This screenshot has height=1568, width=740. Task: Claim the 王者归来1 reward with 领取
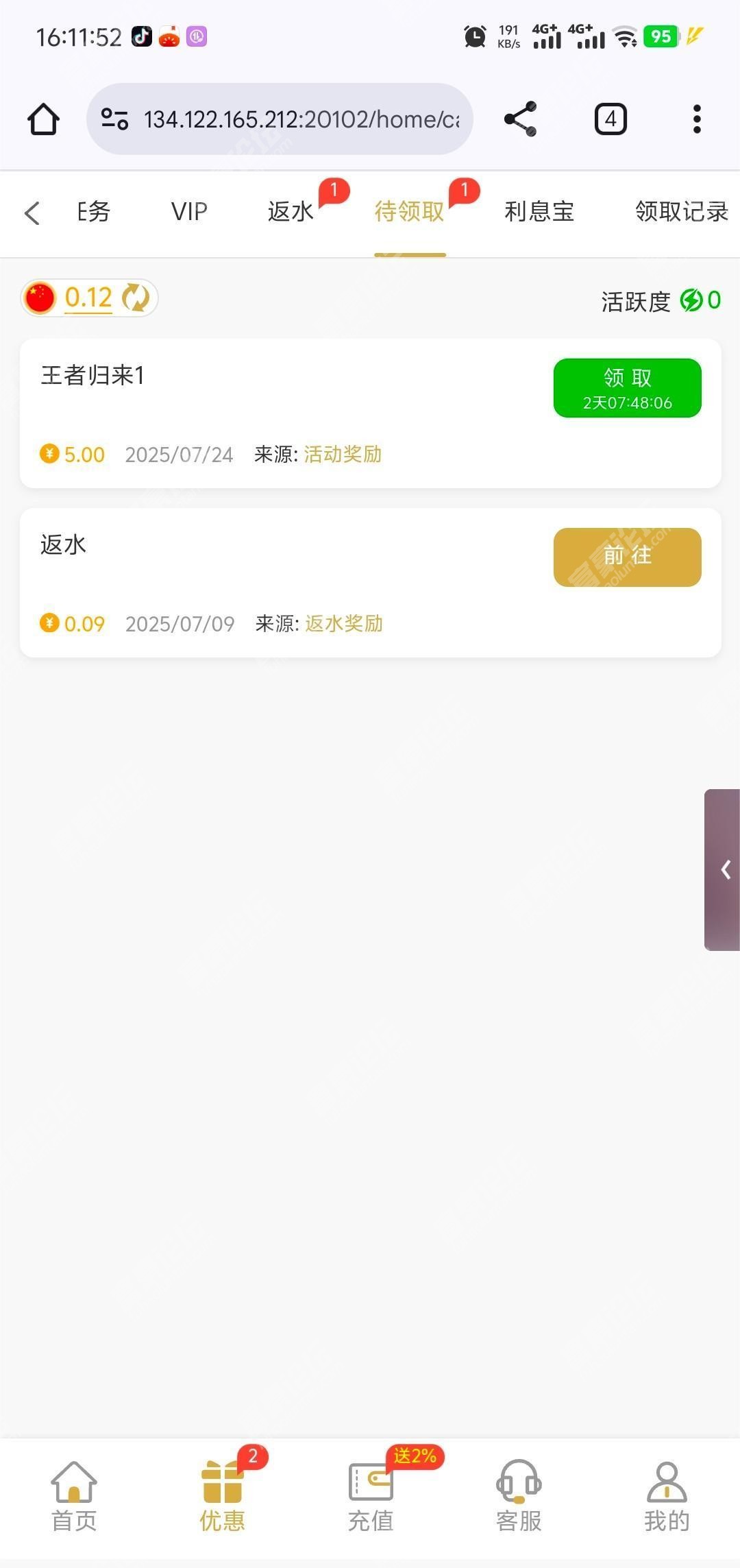(x=628, y=388)
